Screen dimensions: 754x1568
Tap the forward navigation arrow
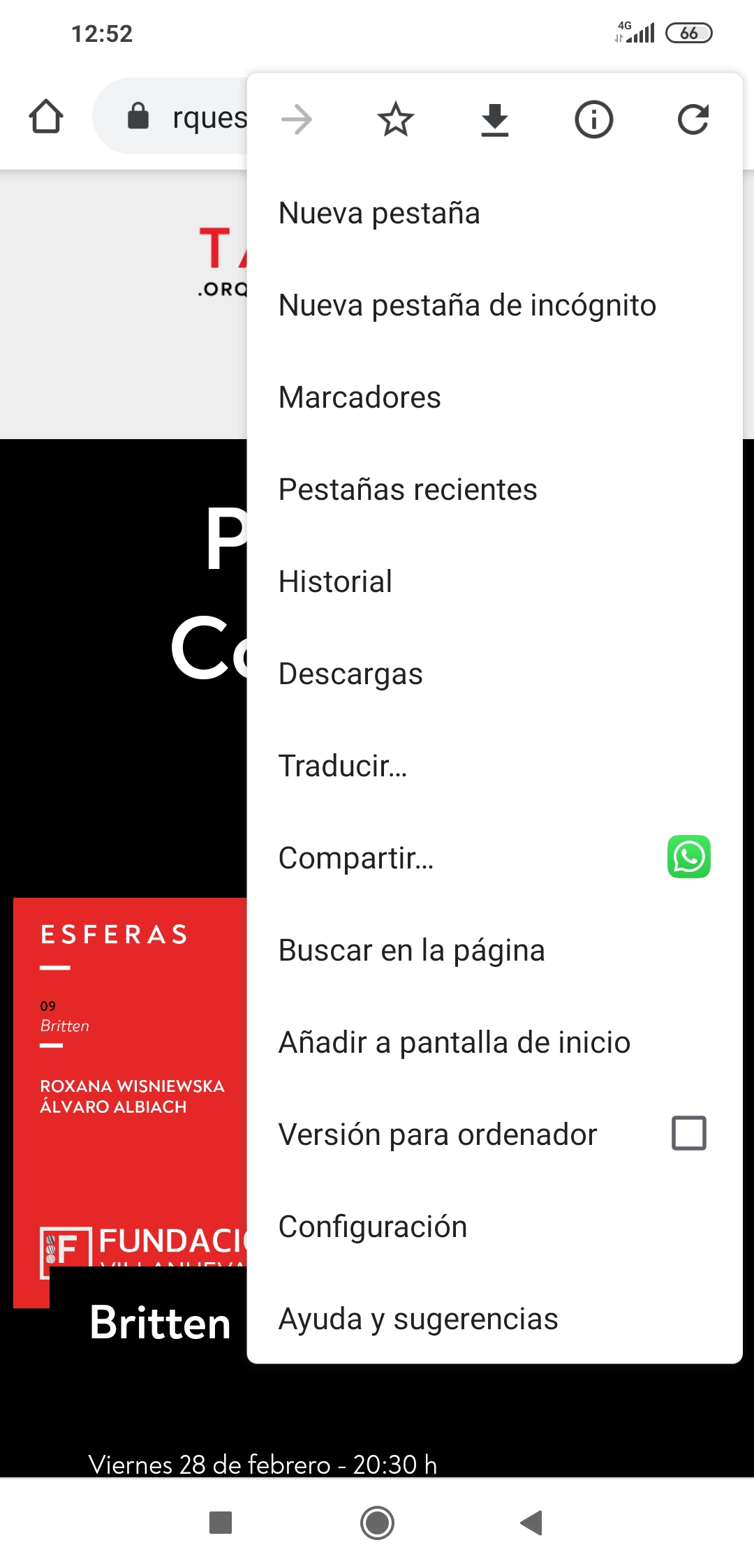point(296,119)
